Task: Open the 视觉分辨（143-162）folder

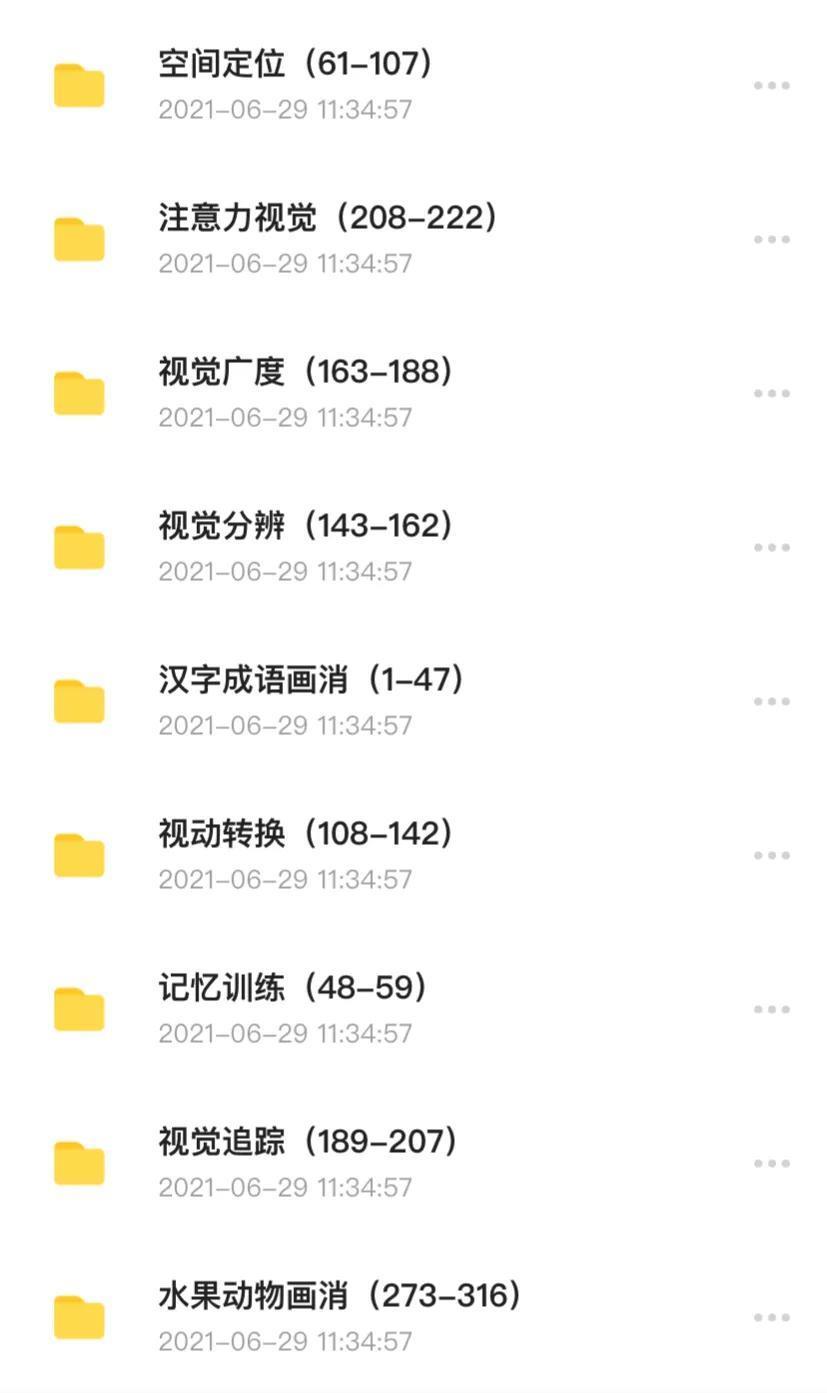Action: point(413,547)
